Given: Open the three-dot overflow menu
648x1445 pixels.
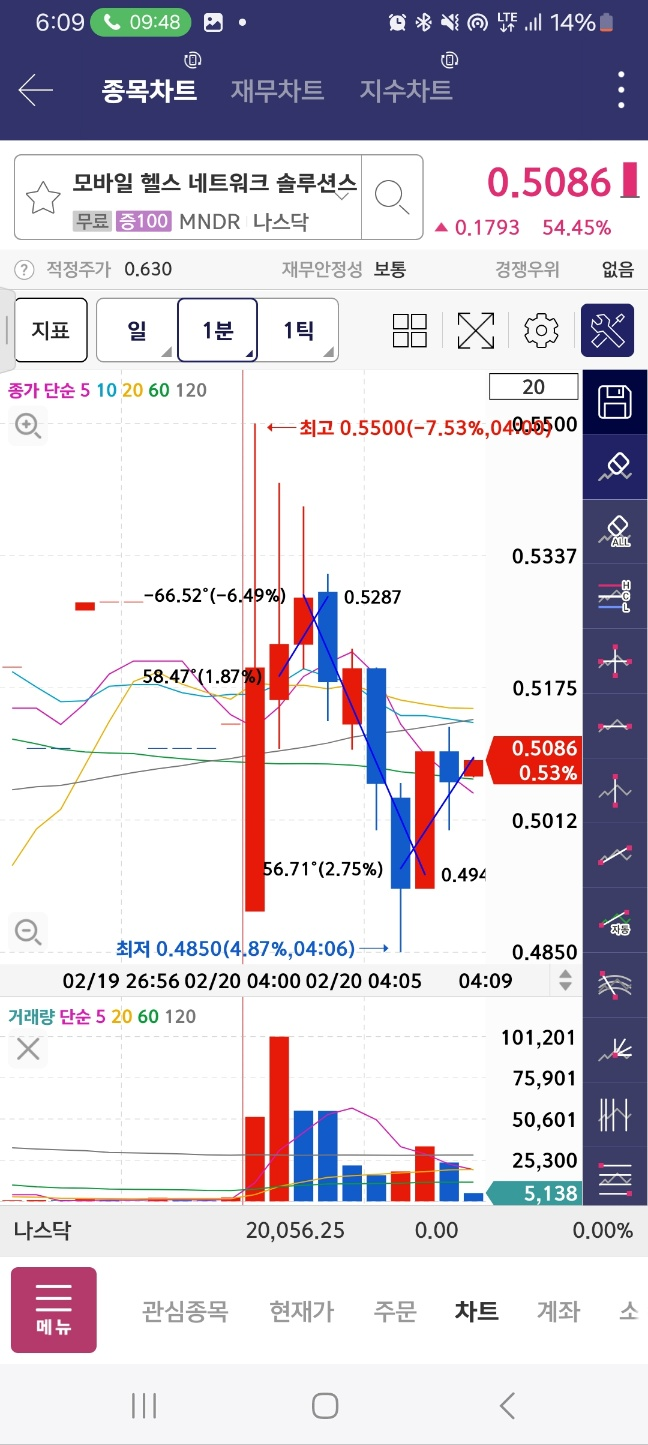Looking at the screenshot, I should tap(621, 91).
